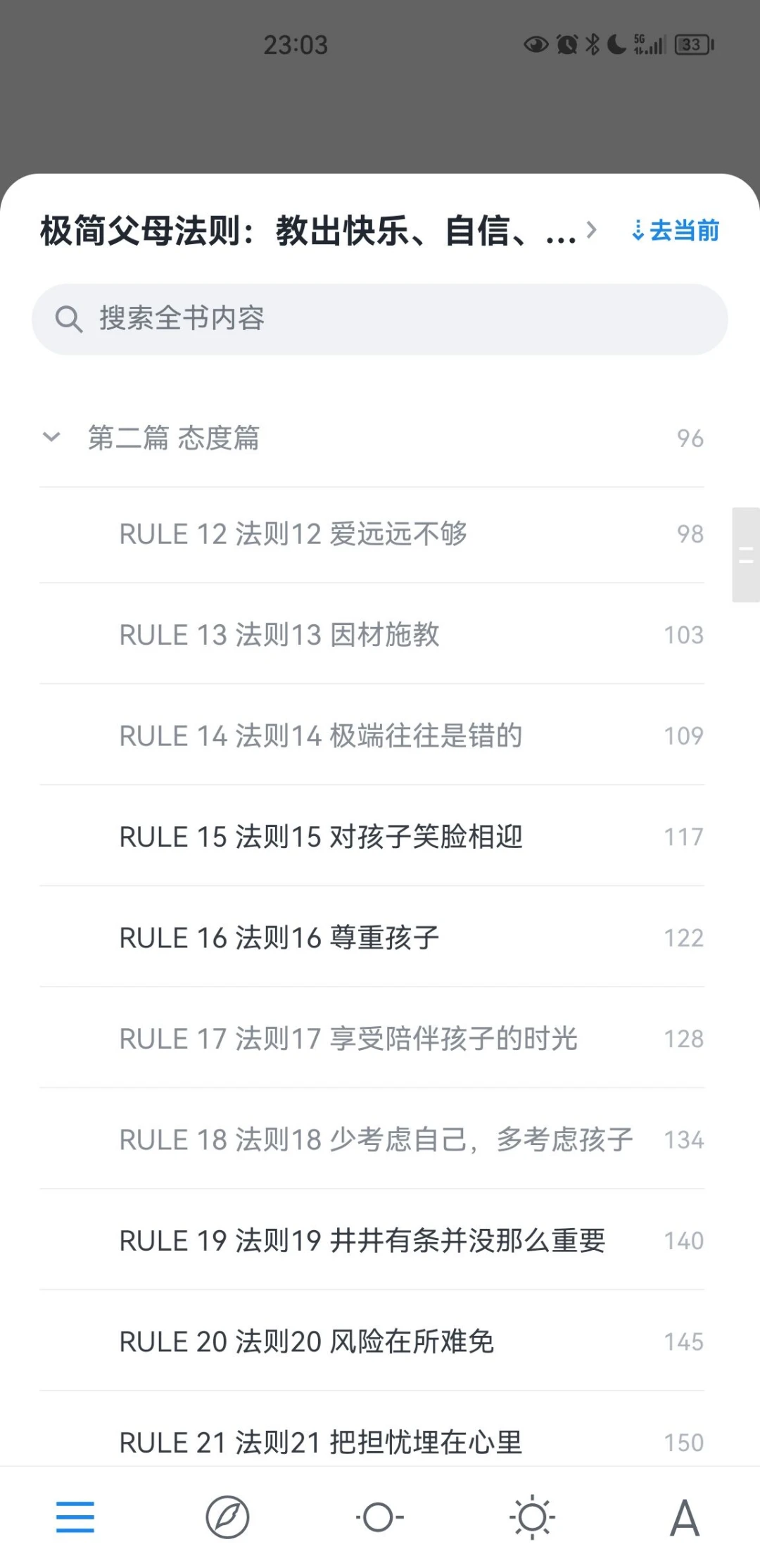This screenshot has height=1568, width=760.
Task: Select RULE 20 风险在所难免
Action: (x=372, y=1341)
